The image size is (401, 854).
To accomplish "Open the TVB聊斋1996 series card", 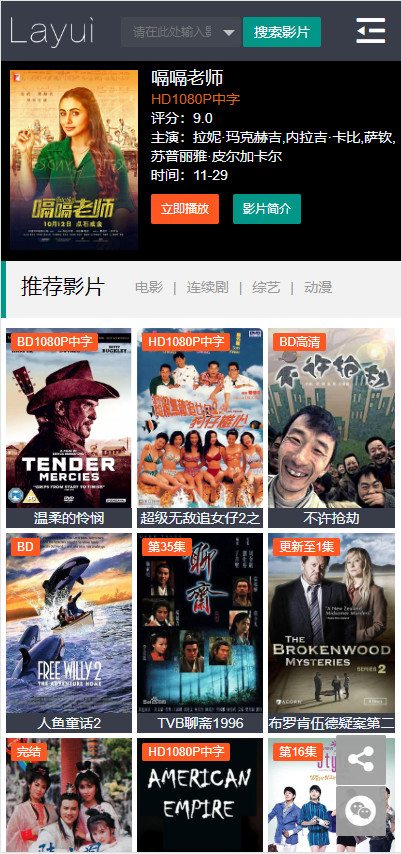I will (200, 633).
